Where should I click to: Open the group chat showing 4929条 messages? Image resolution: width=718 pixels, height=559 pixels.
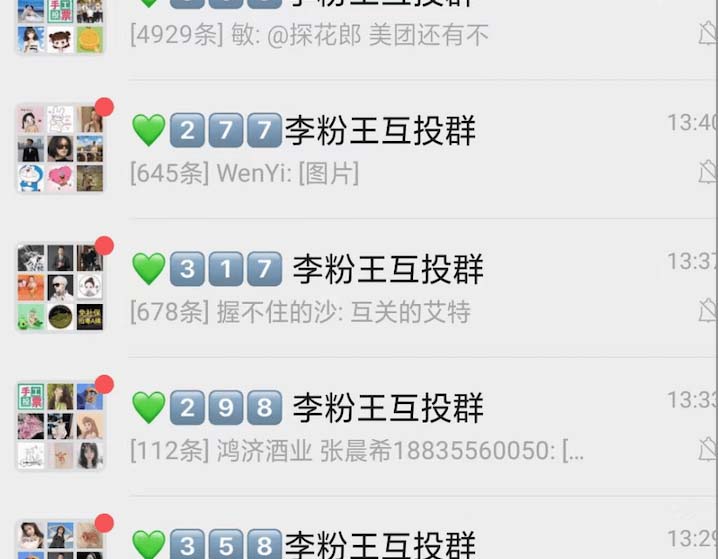(380, 30)
